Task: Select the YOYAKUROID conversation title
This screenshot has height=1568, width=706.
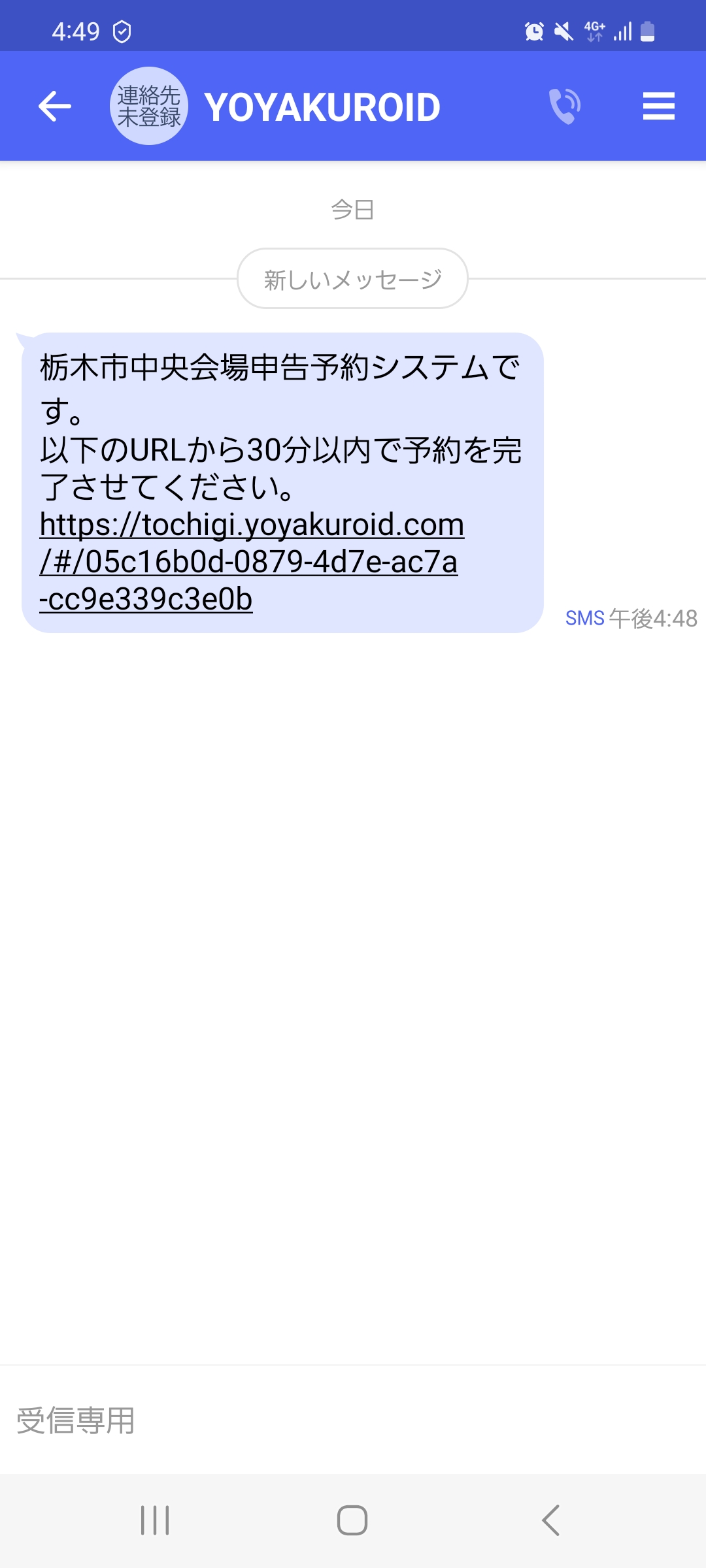Action: 322,106
